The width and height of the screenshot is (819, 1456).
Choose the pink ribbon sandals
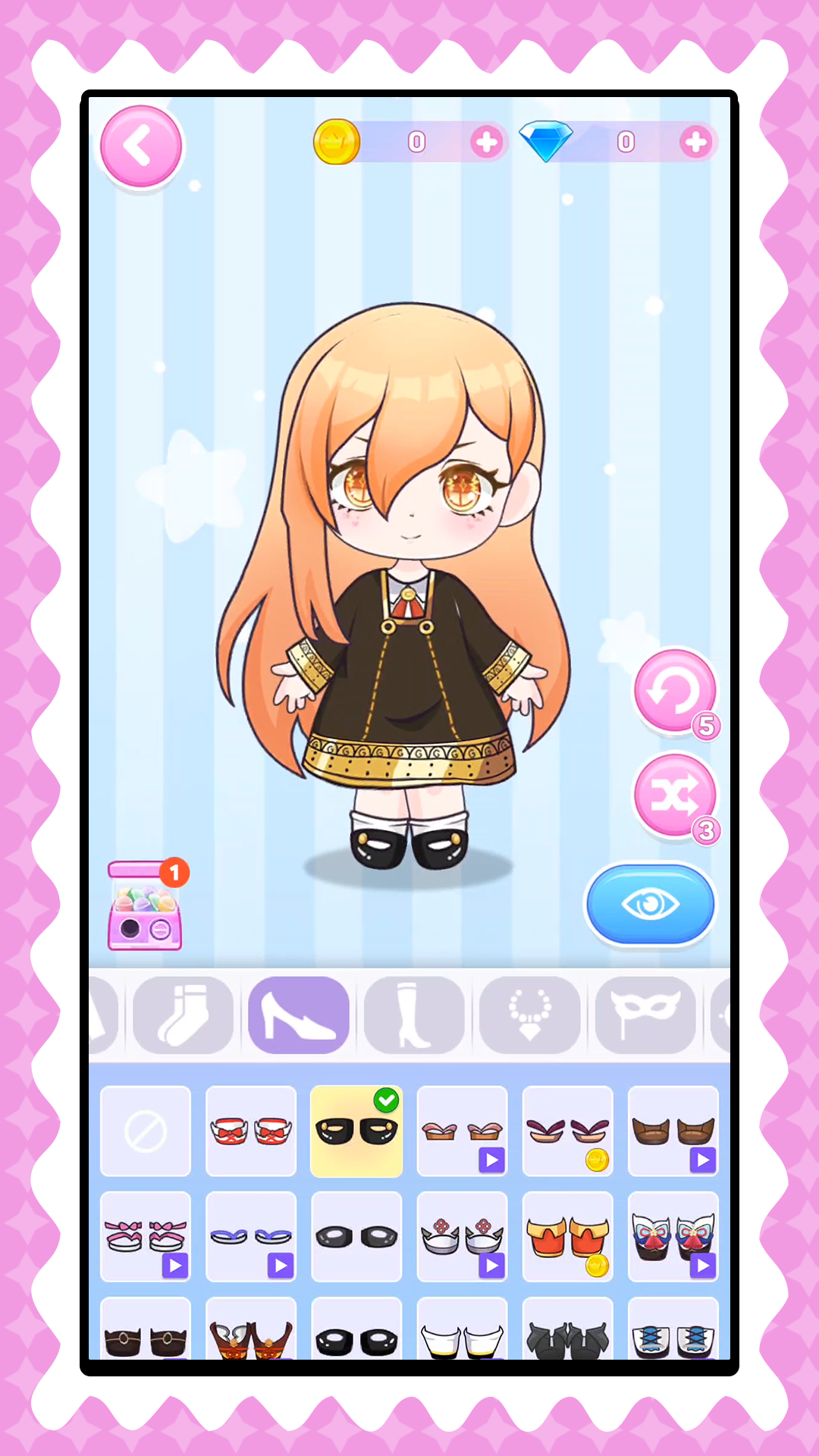tap(146, 1237)
